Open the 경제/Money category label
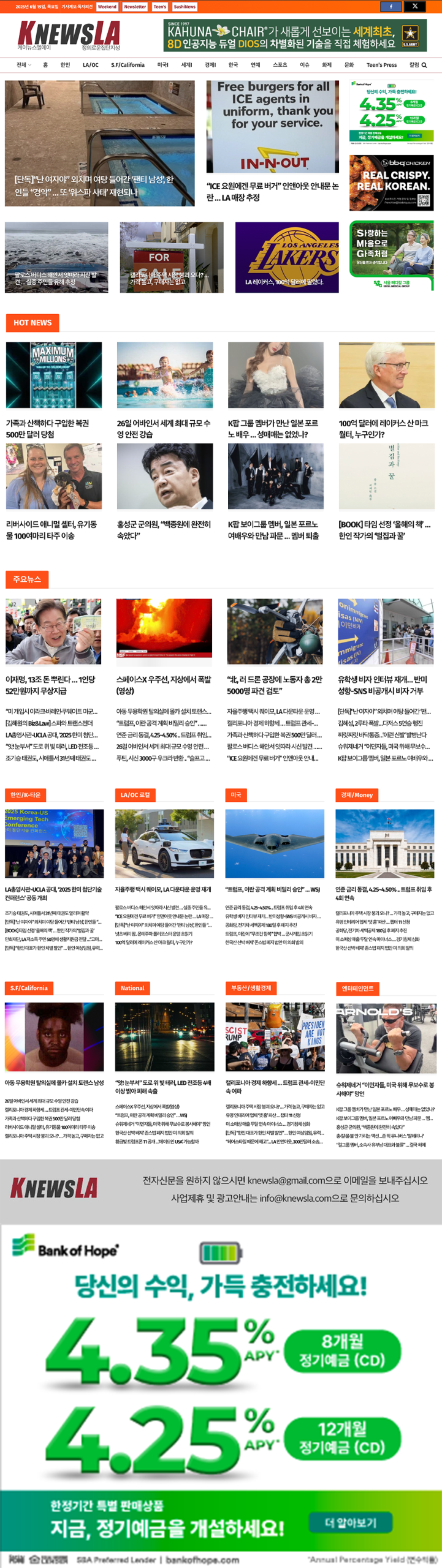 (357, 795)
